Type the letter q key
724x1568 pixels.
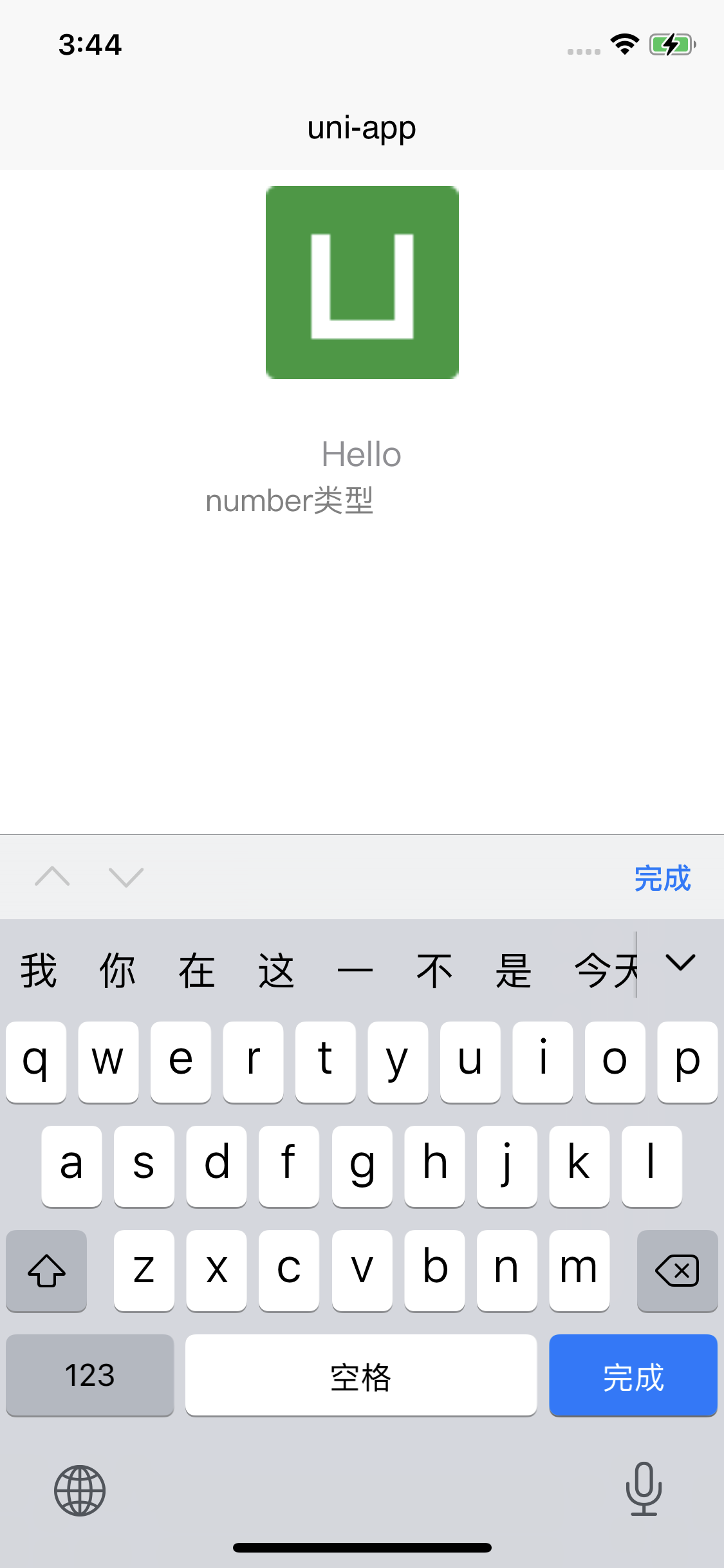coord(36,1062)
